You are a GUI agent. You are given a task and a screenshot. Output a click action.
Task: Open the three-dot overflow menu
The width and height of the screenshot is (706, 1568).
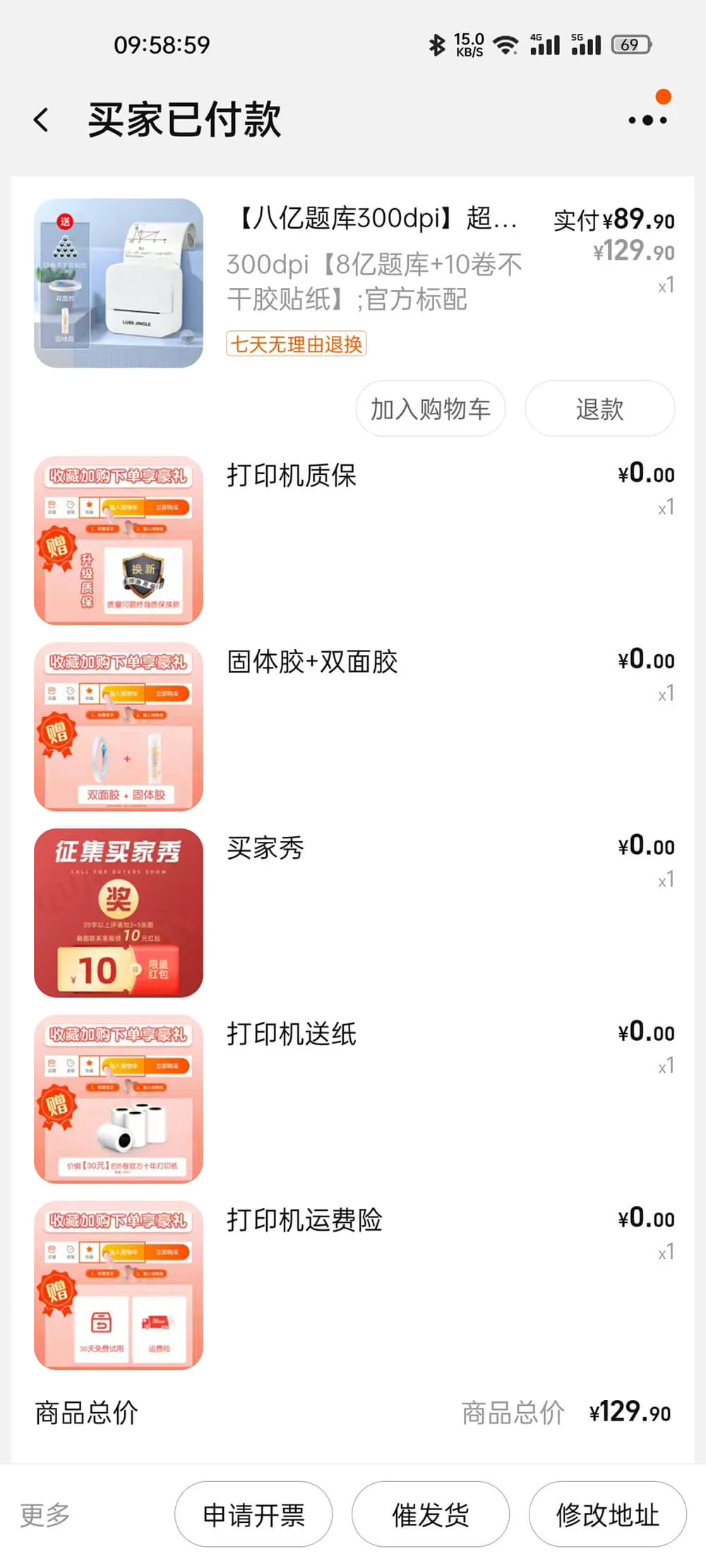(x=647, y=120)
